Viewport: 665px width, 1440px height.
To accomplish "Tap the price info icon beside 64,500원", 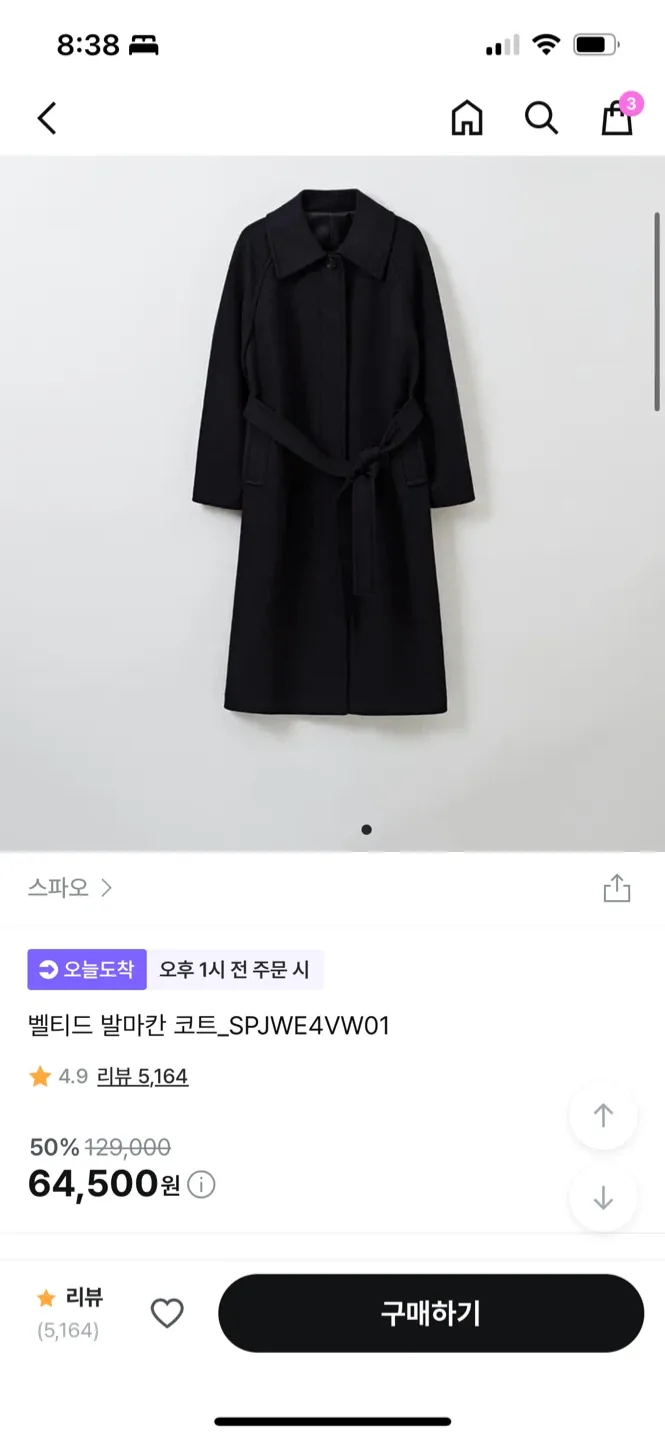I will 201,1185.
